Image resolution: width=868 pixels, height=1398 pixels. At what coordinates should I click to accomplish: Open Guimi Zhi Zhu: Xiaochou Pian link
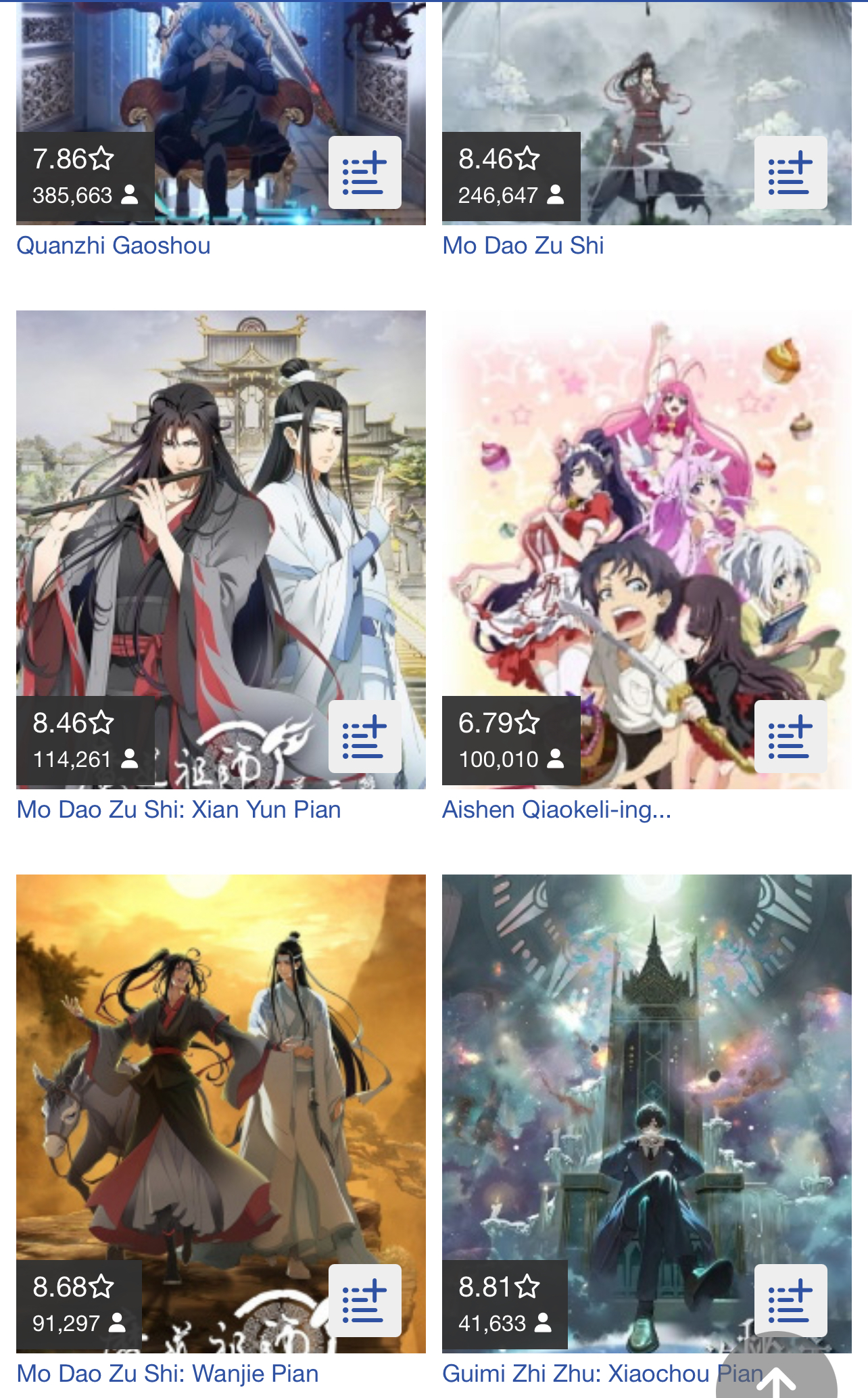pos(602,1374)
